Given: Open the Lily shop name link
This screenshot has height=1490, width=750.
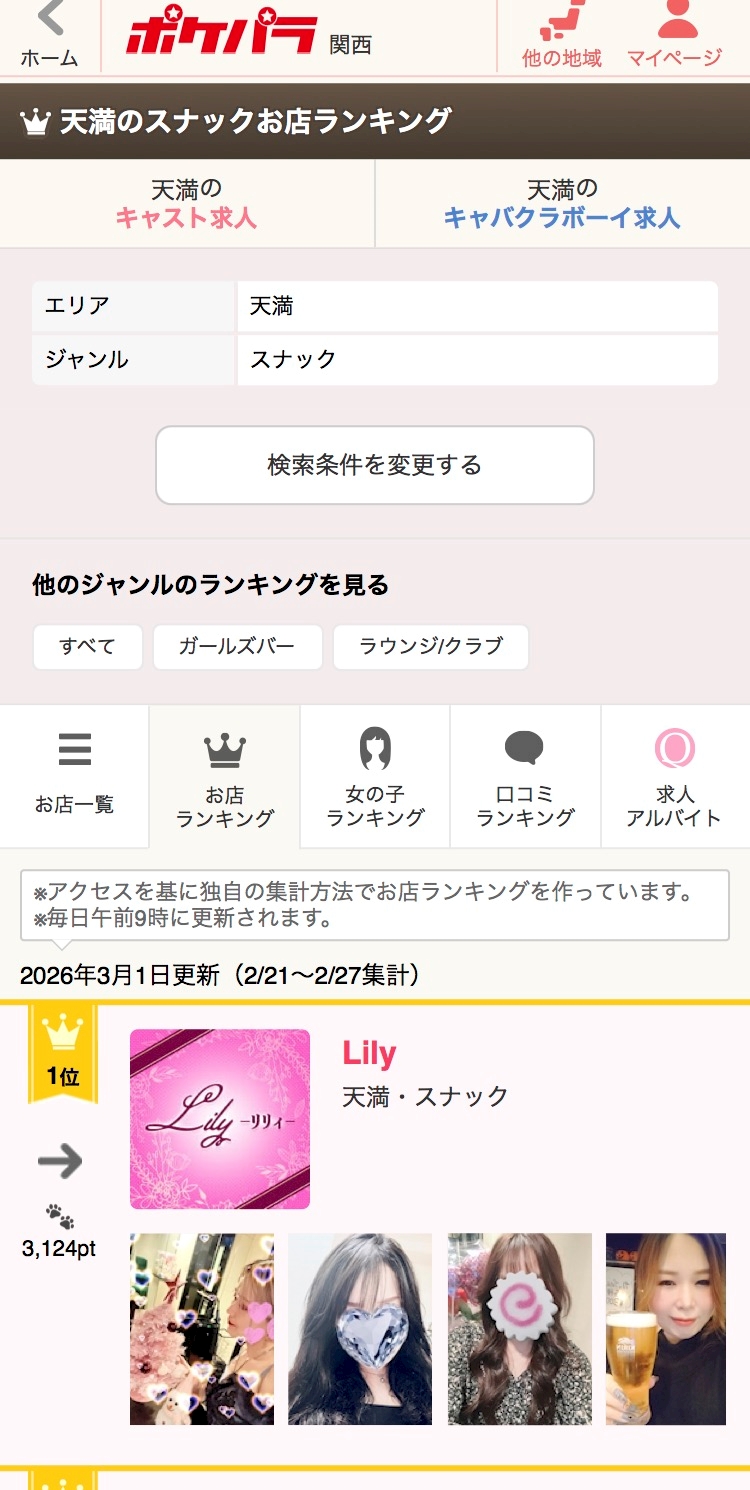Looking at the screenshot, I should point(369,1053).
